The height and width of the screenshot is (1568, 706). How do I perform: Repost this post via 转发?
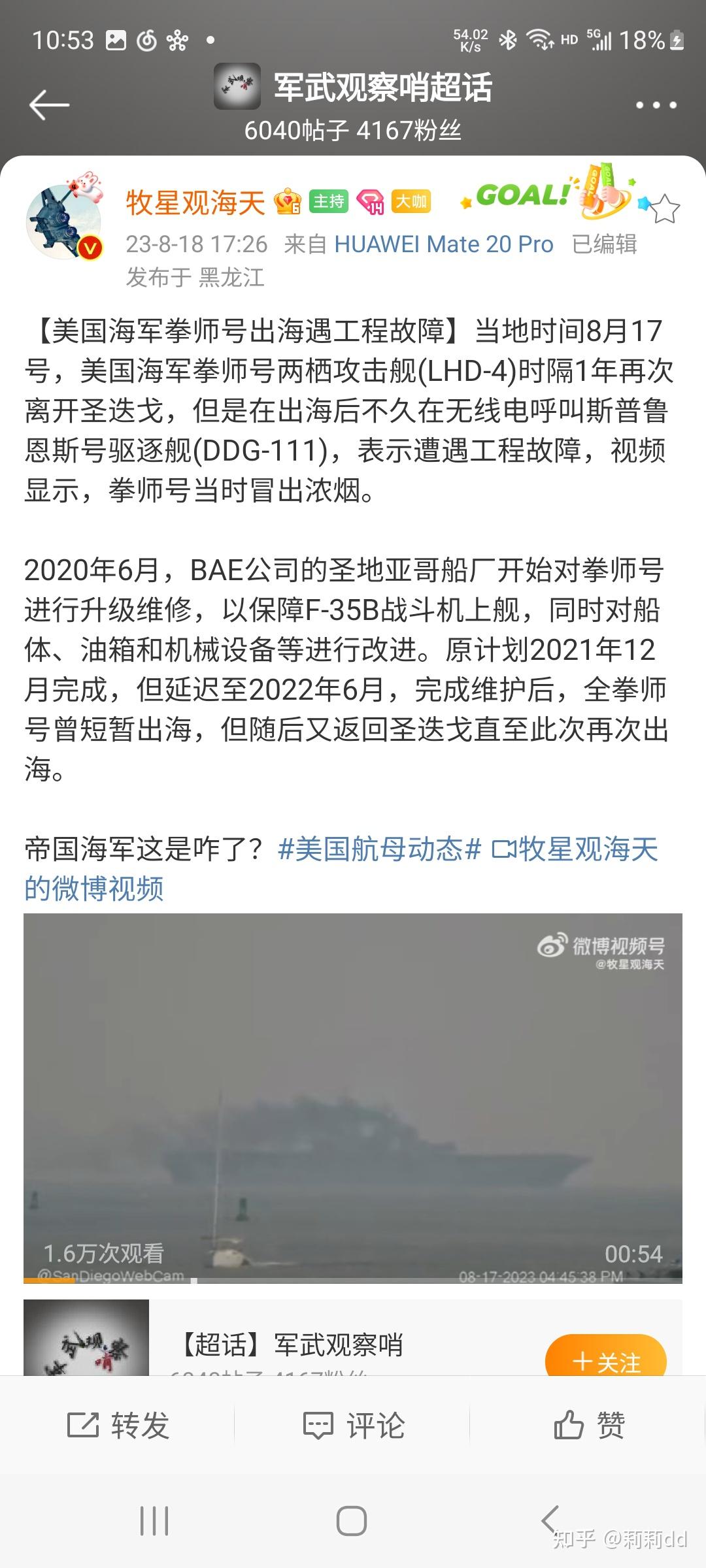[118, 1425]
